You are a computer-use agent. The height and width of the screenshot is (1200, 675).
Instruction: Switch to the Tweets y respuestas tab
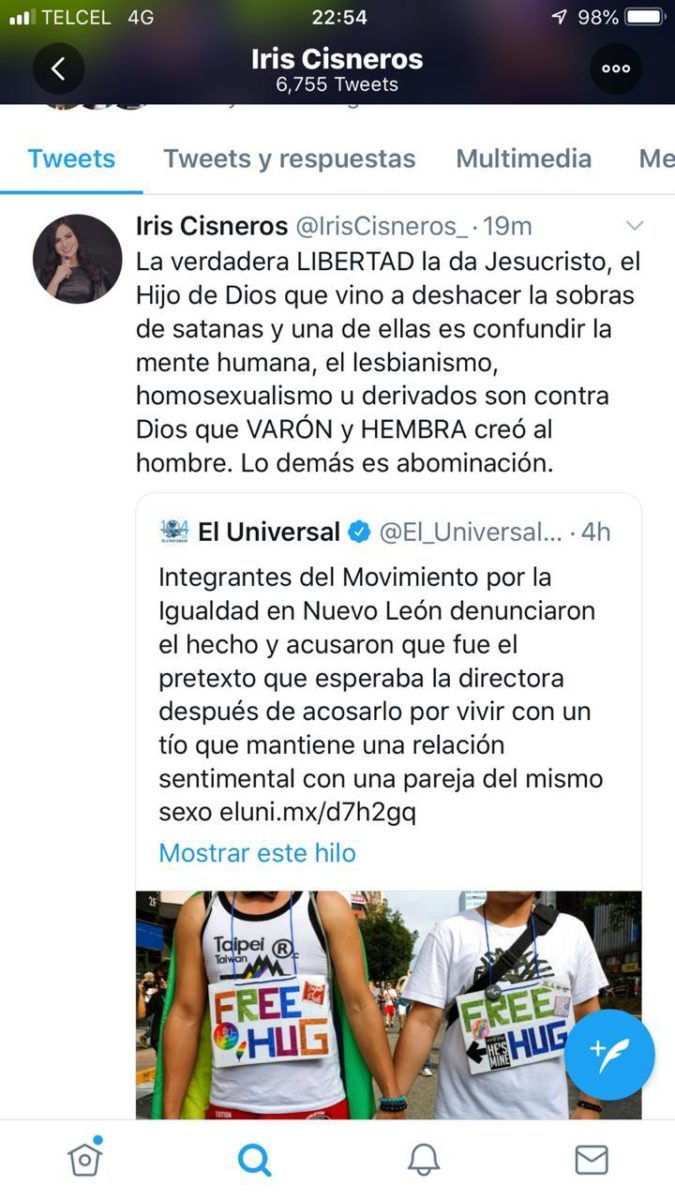pyautogui.click(x=289, y=159)
